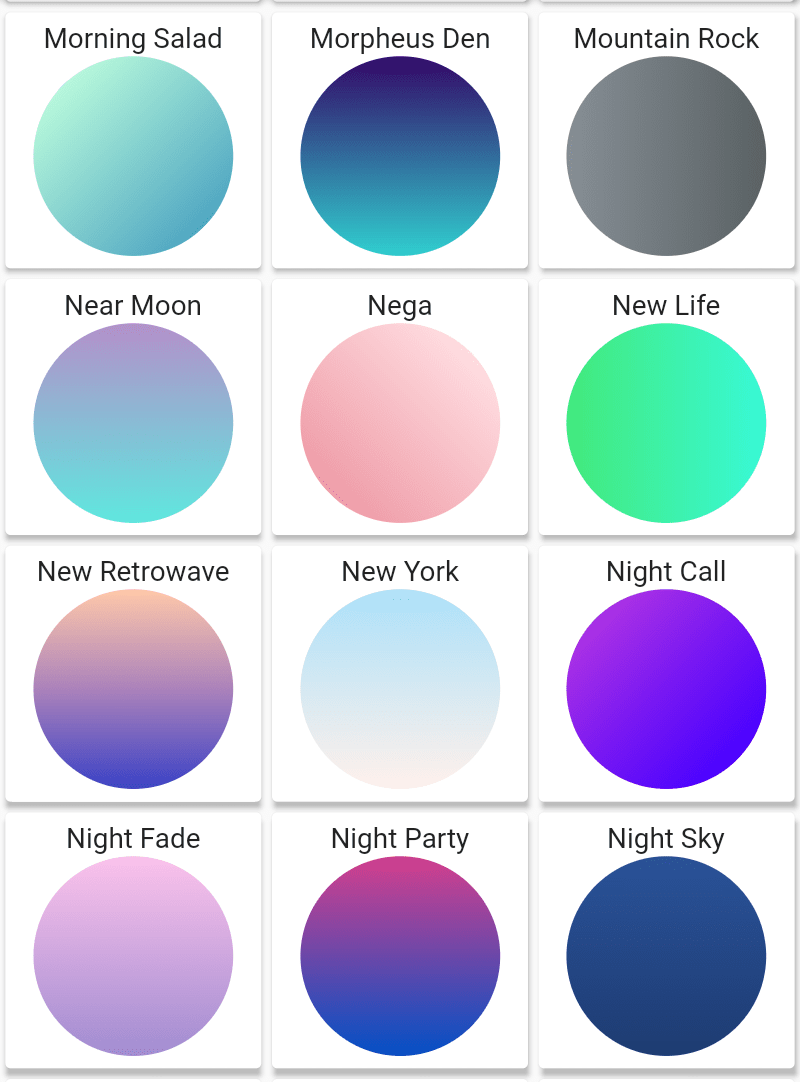Click the Morning Salad title text
This screenshot has height=1082, width=800.
(x=133, y=40)
